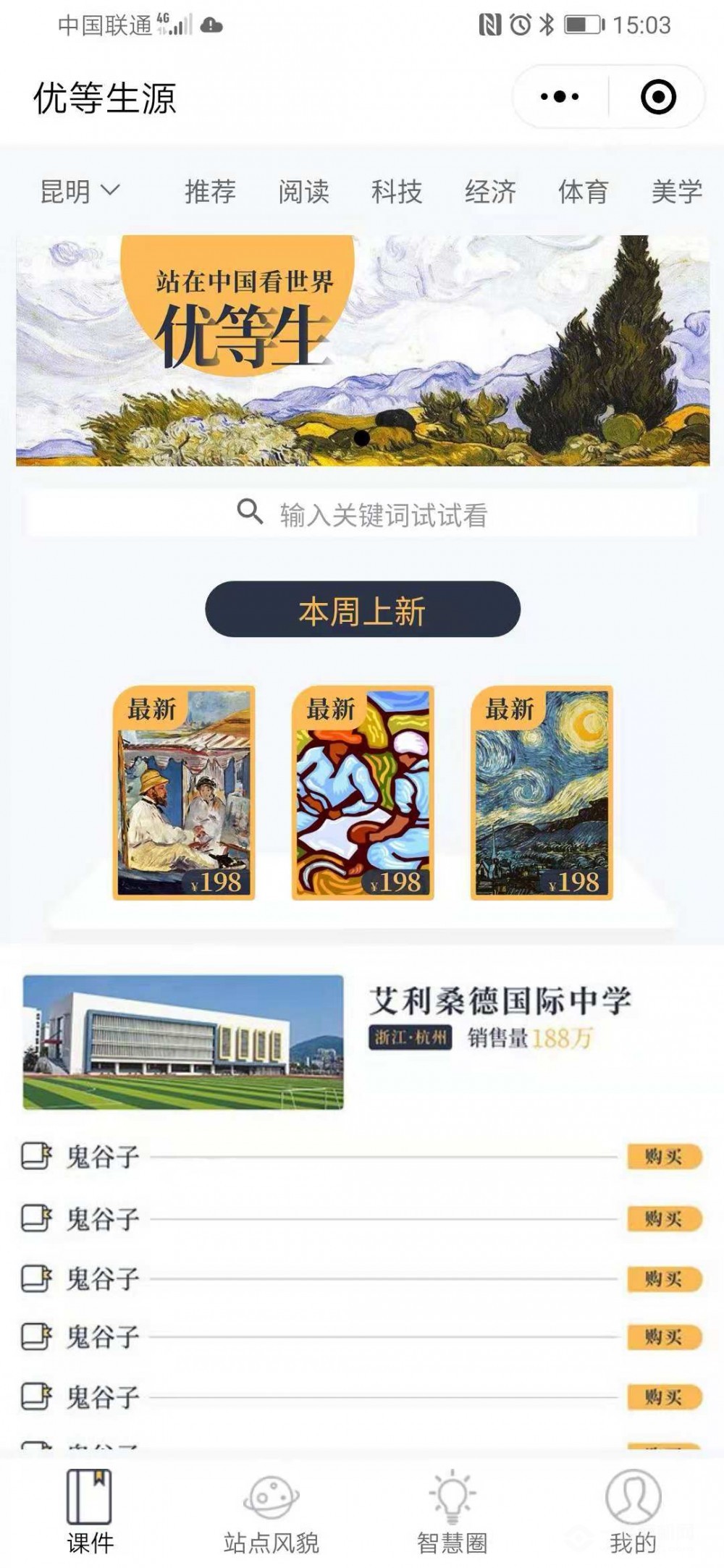Switch to the 体育 tab
Viewport: 724px width, 1568px height.
tap(584, 192)
